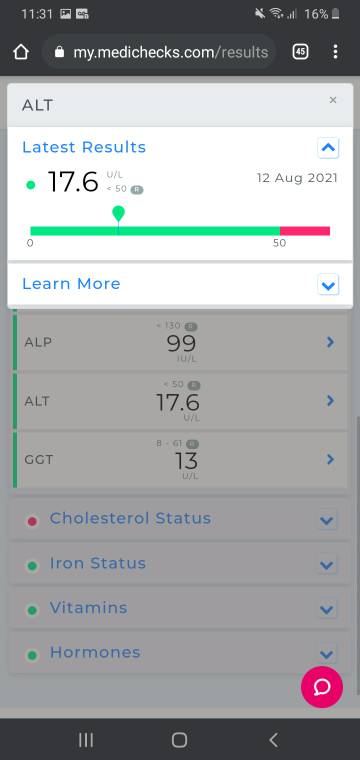
Task: Go back using the system back button
Action: [274, 740]
